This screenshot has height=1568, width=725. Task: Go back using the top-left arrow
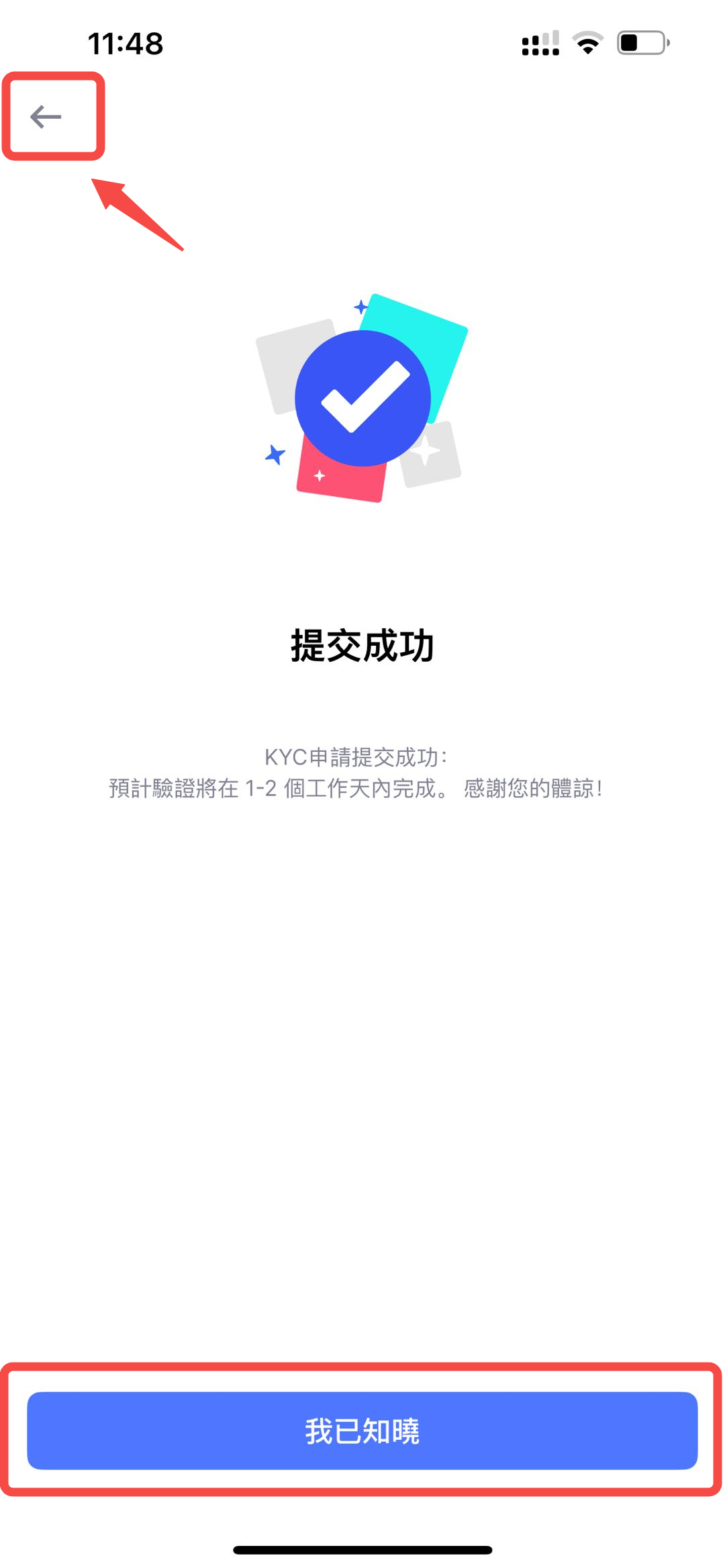click(x=46, y=117)
